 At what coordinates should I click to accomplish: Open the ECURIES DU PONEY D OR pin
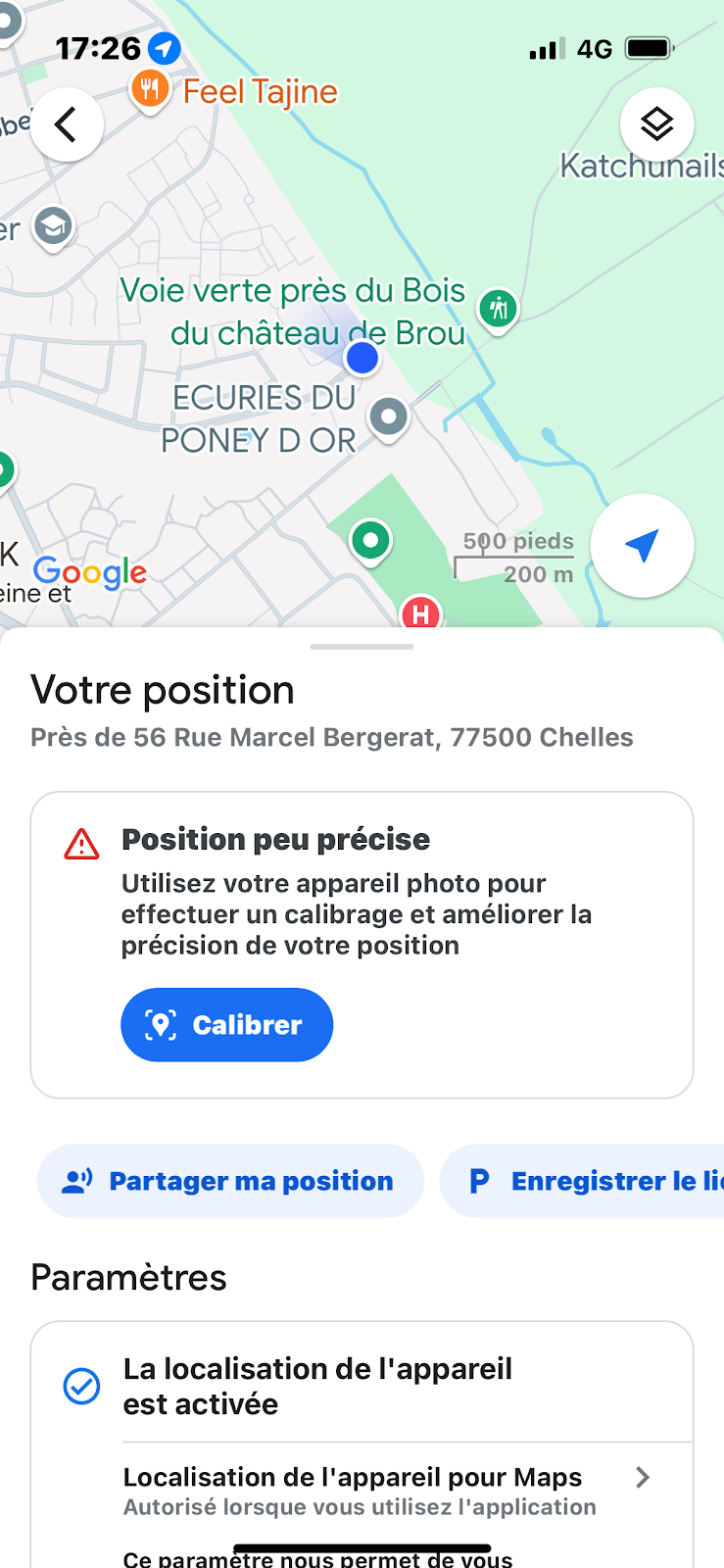[389, 418]
